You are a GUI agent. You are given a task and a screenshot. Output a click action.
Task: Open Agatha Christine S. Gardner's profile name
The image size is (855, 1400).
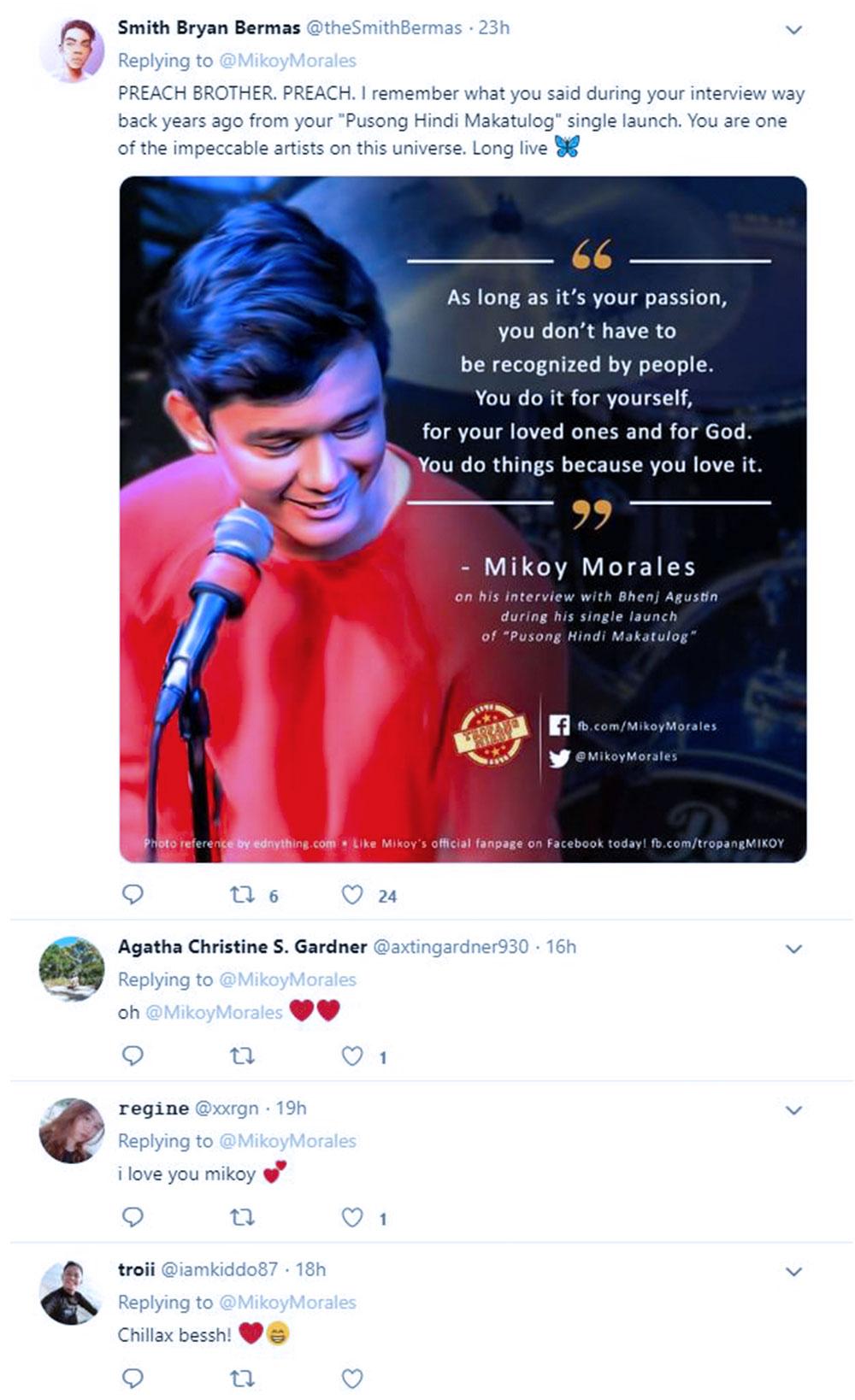coord(242,946)
